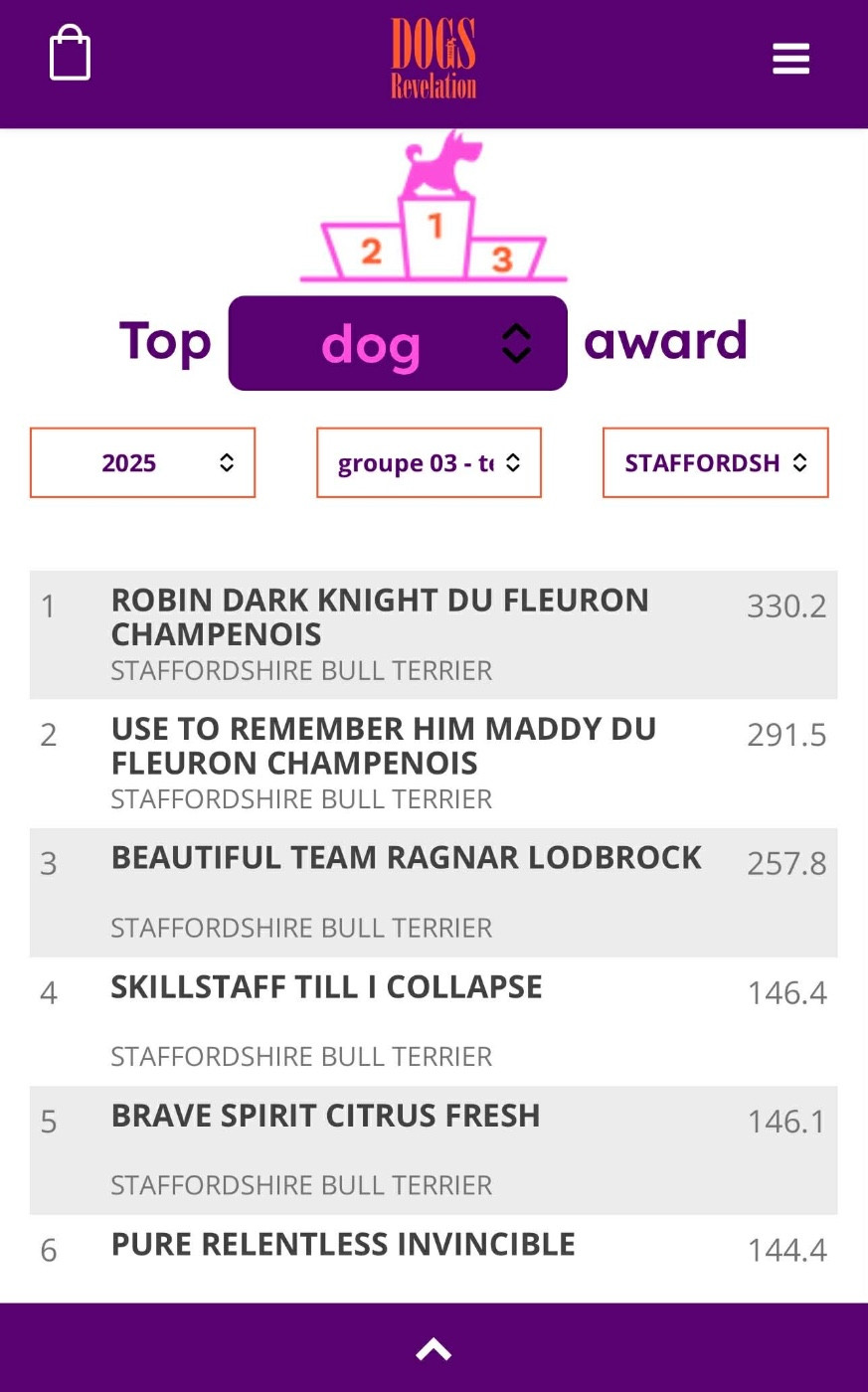This screenshot has width=868, height=1392.
Task: Expand the groupe 03 selector
Action: [429, 462]
